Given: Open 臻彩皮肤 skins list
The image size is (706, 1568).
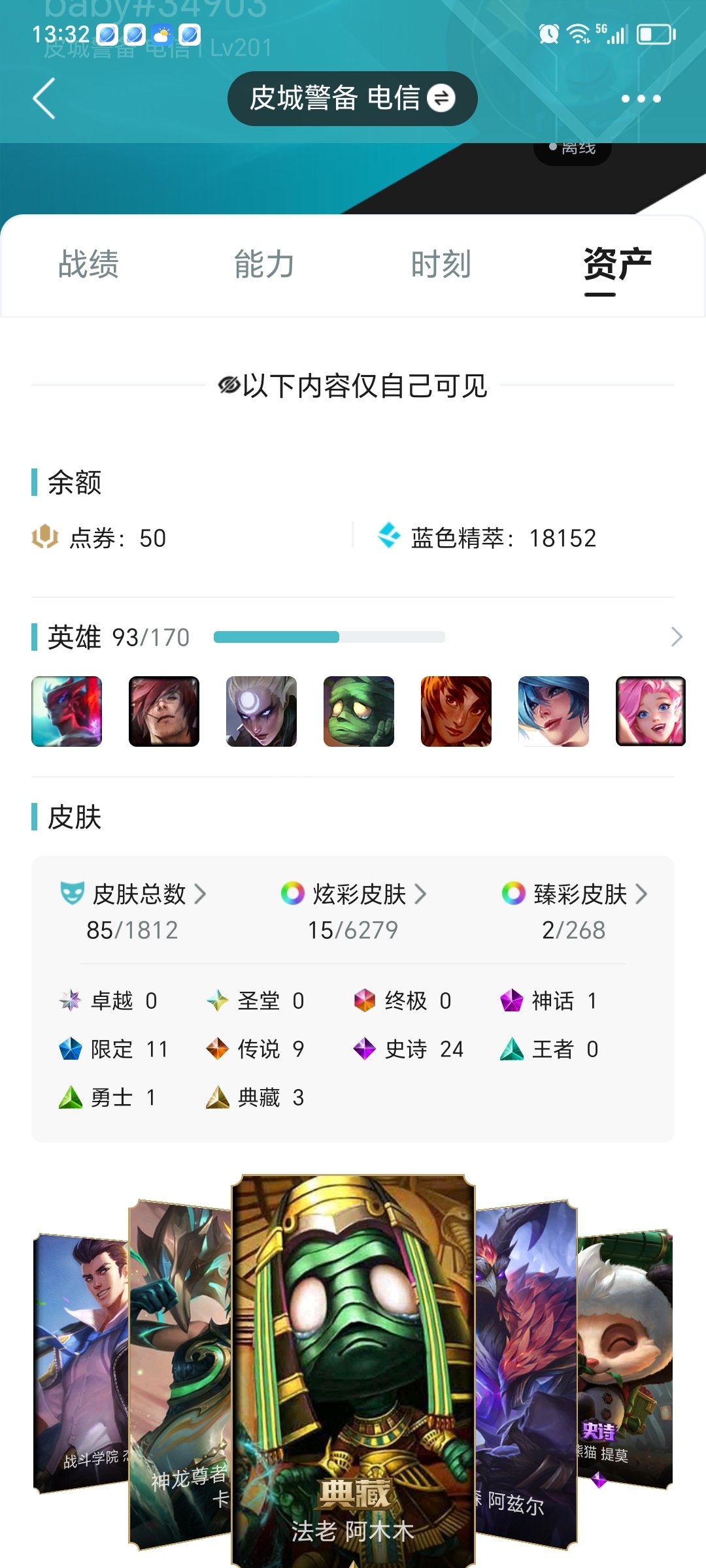Looking at the screenshot, I should (574, 911).
